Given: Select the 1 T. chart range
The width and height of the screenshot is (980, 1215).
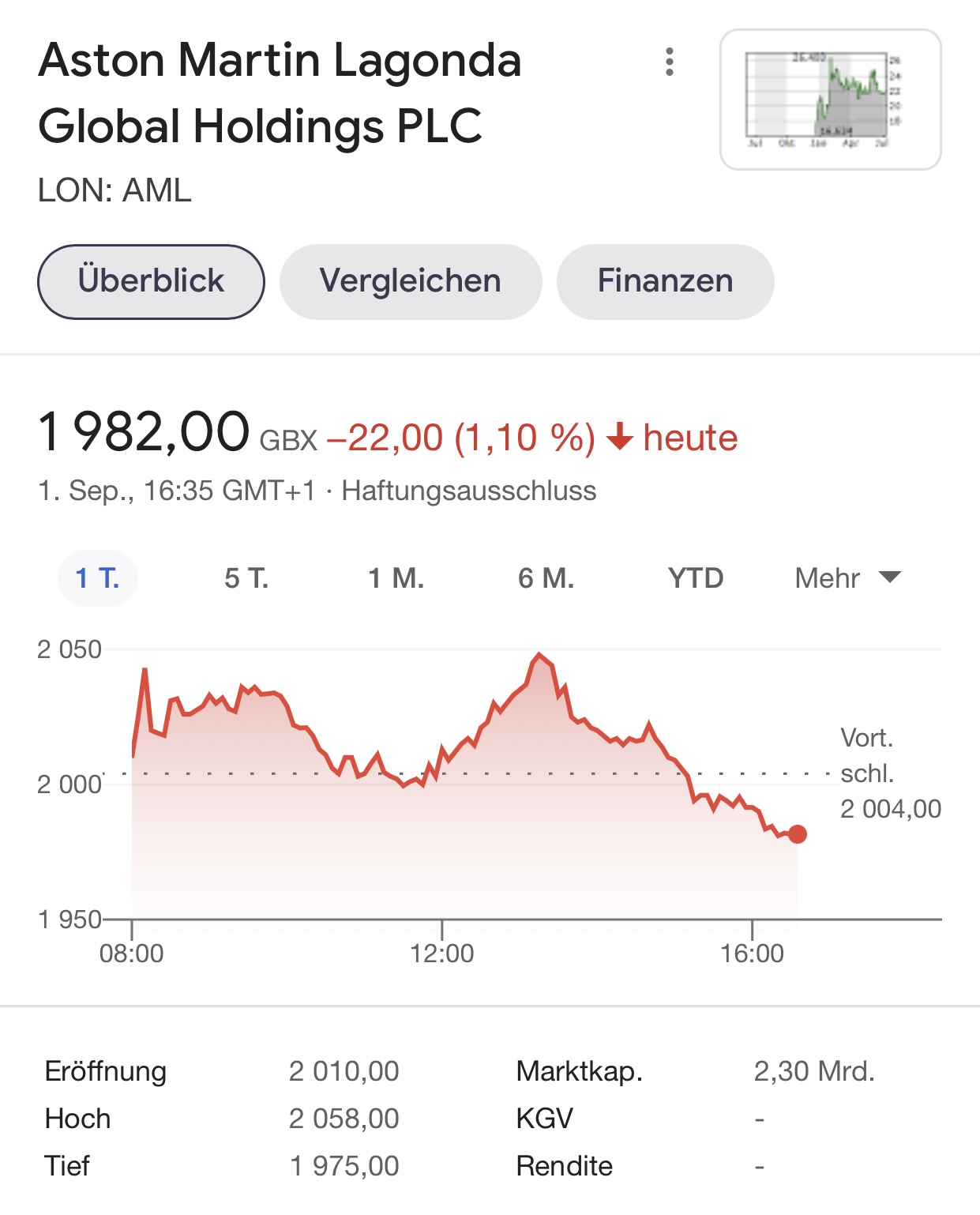Looking at the screenshot, I should 97,578.
